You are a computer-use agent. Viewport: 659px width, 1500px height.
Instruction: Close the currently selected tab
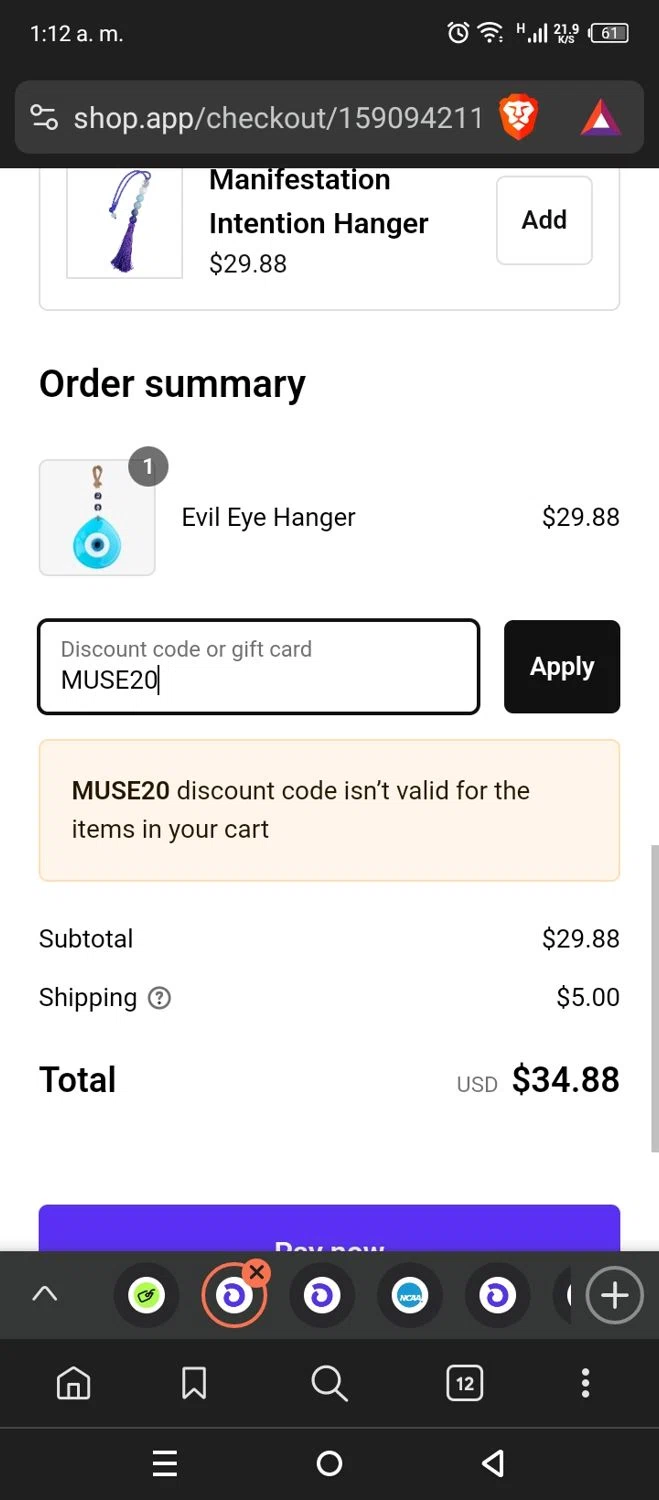point(257,1273)
